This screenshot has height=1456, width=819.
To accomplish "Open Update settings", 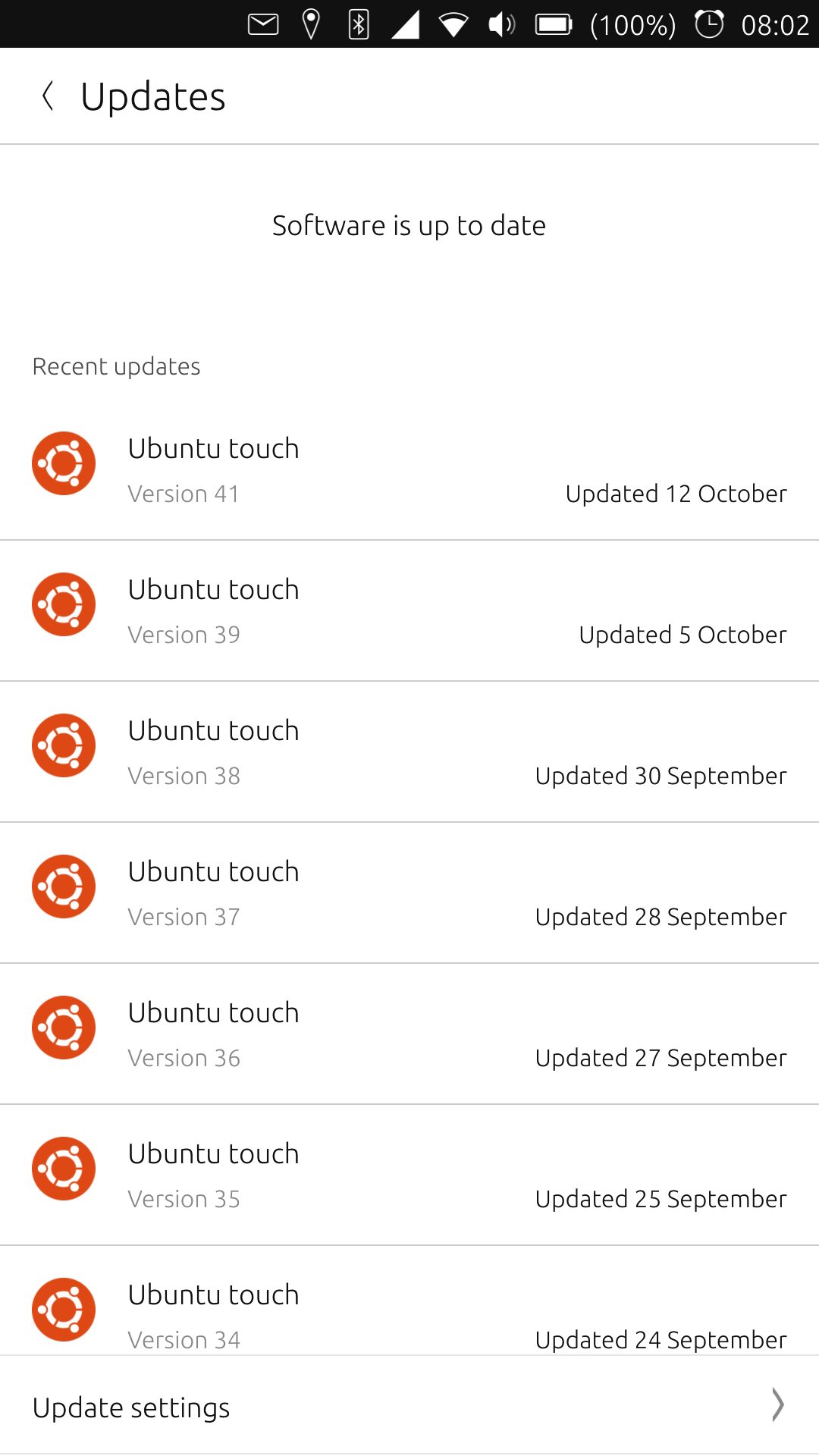I will (x=409, y=1405).
